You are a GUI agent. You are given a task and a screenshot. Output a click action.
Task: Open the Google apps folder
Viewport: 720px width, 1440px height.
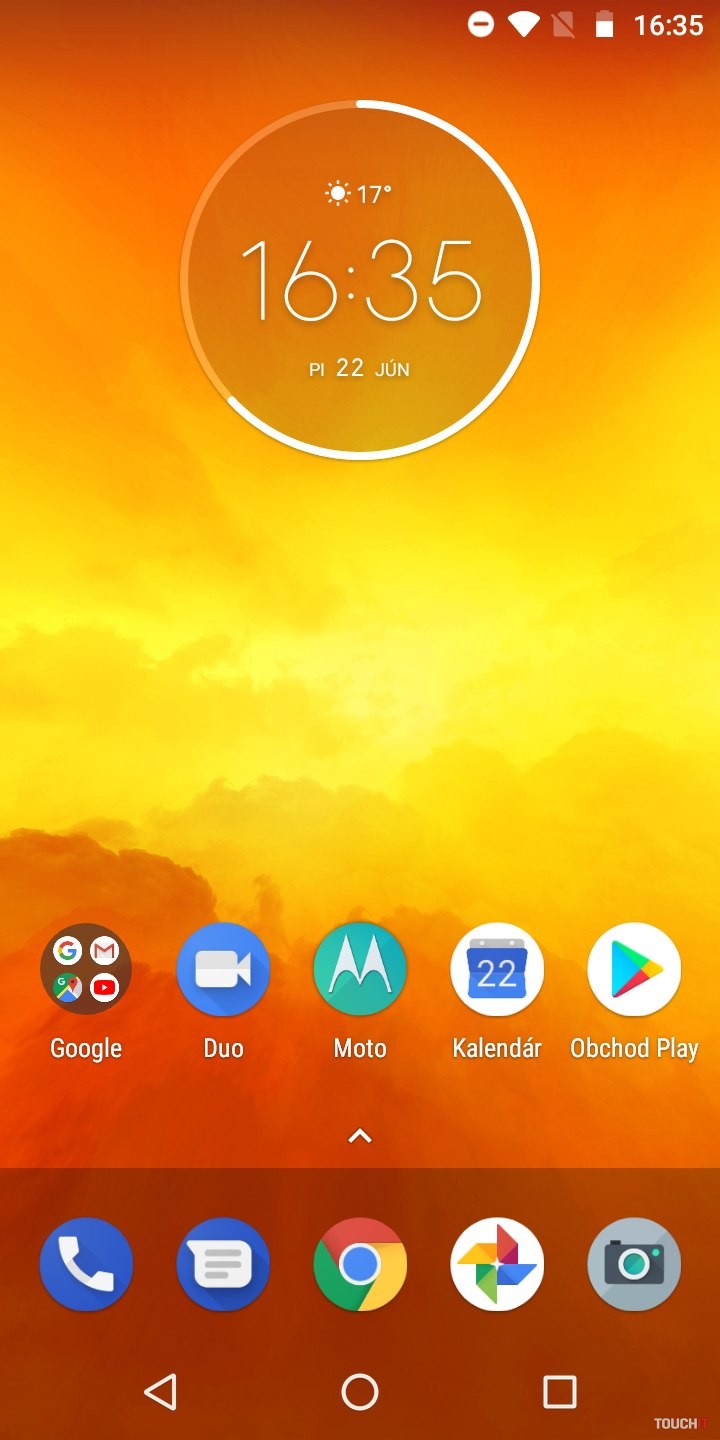pyautogui.click(x=86, y=969)
